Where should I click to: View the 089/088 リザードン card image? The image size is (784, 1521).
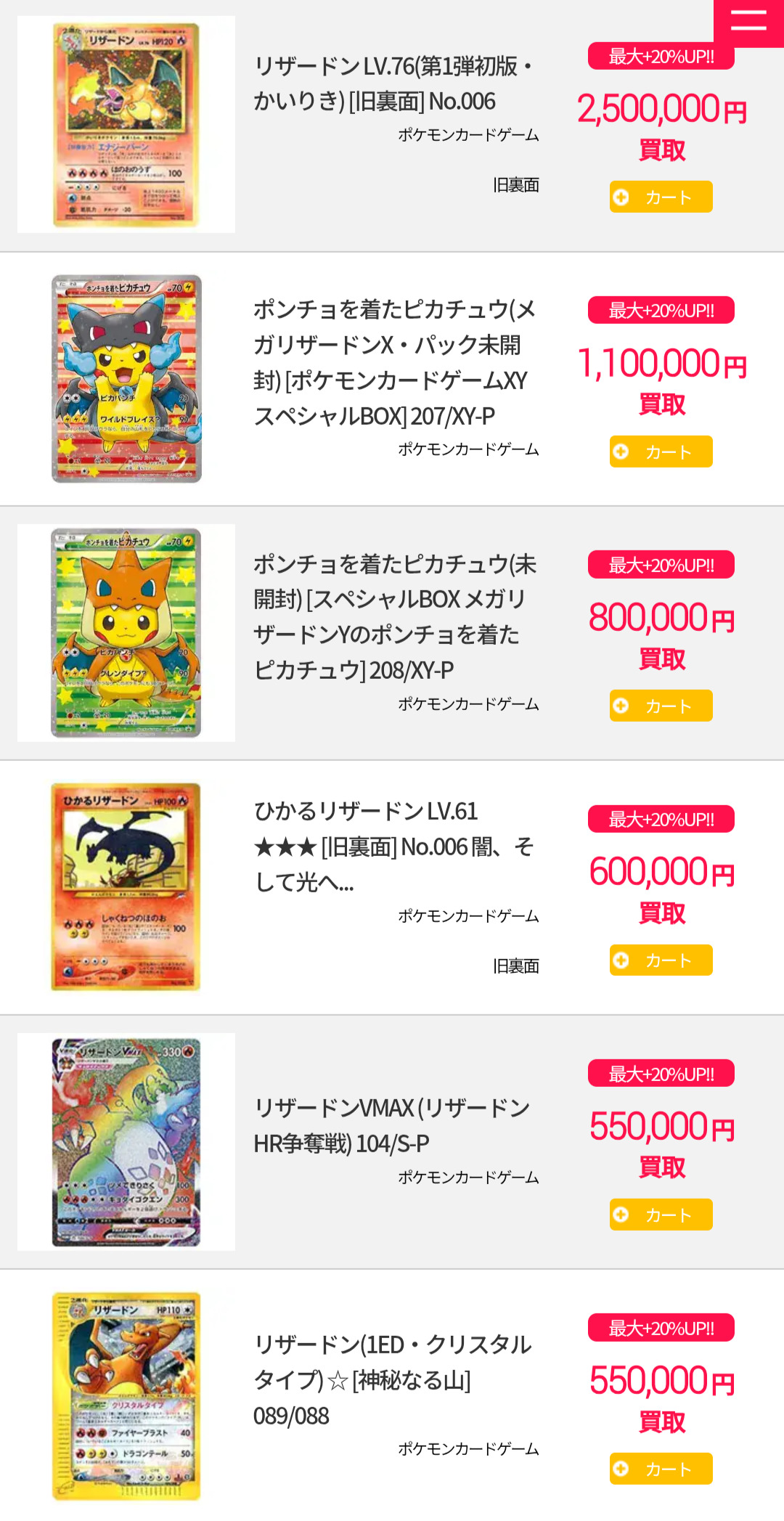click(126, 1395)
